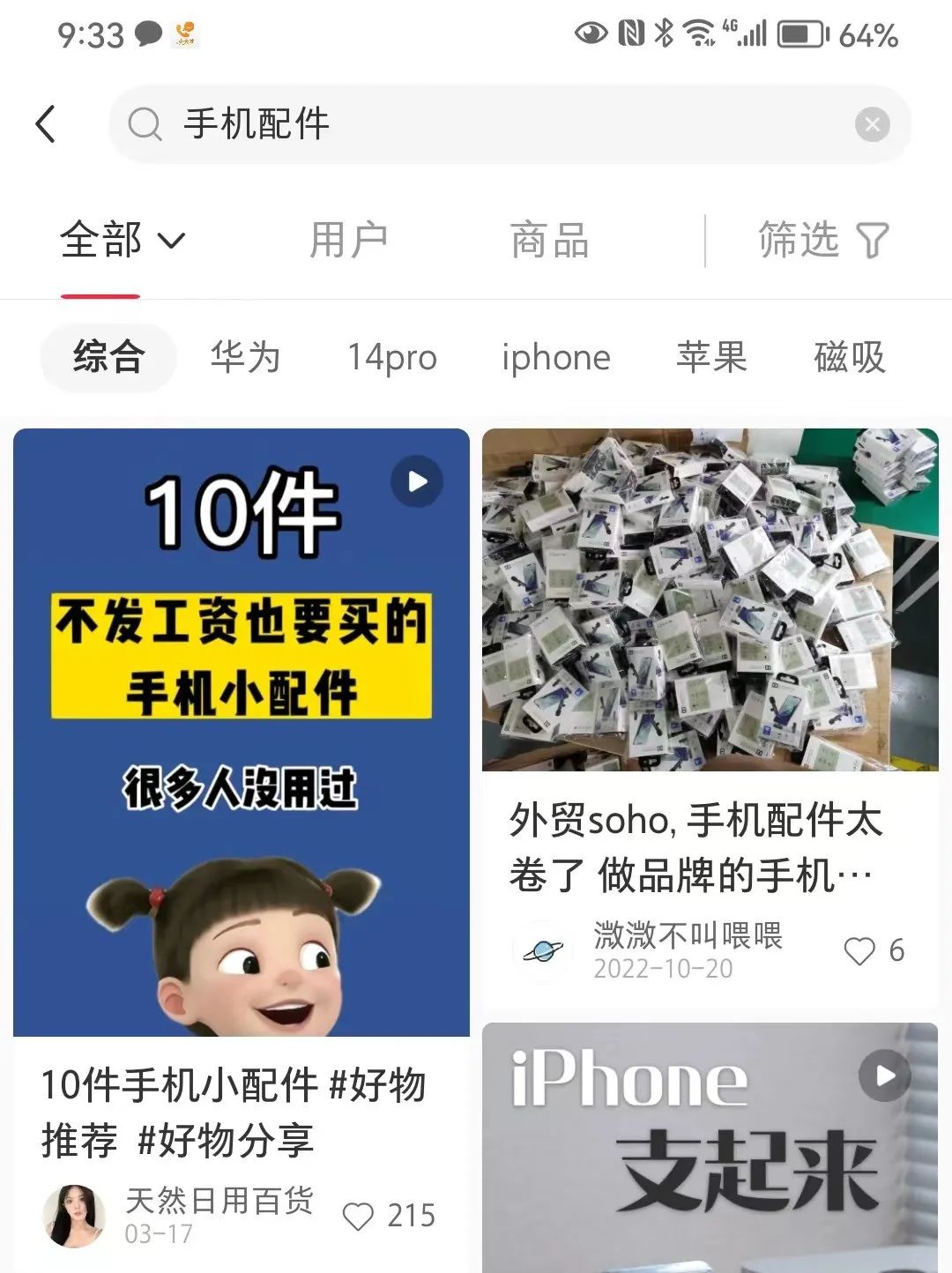Tap the back arrow to exit search

coord(46,123)
